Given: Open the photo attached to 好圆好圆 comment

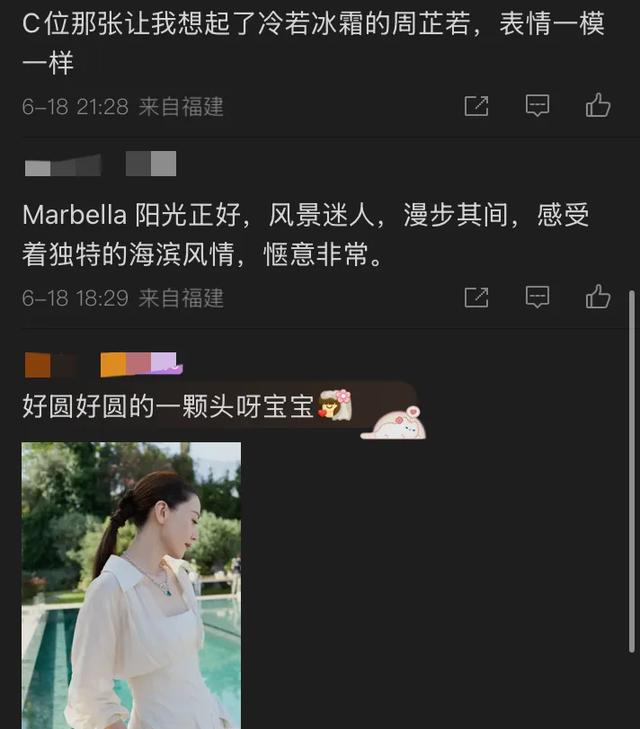Looking at the screenshot, I should pyautogui.click(x=131, y=584).
